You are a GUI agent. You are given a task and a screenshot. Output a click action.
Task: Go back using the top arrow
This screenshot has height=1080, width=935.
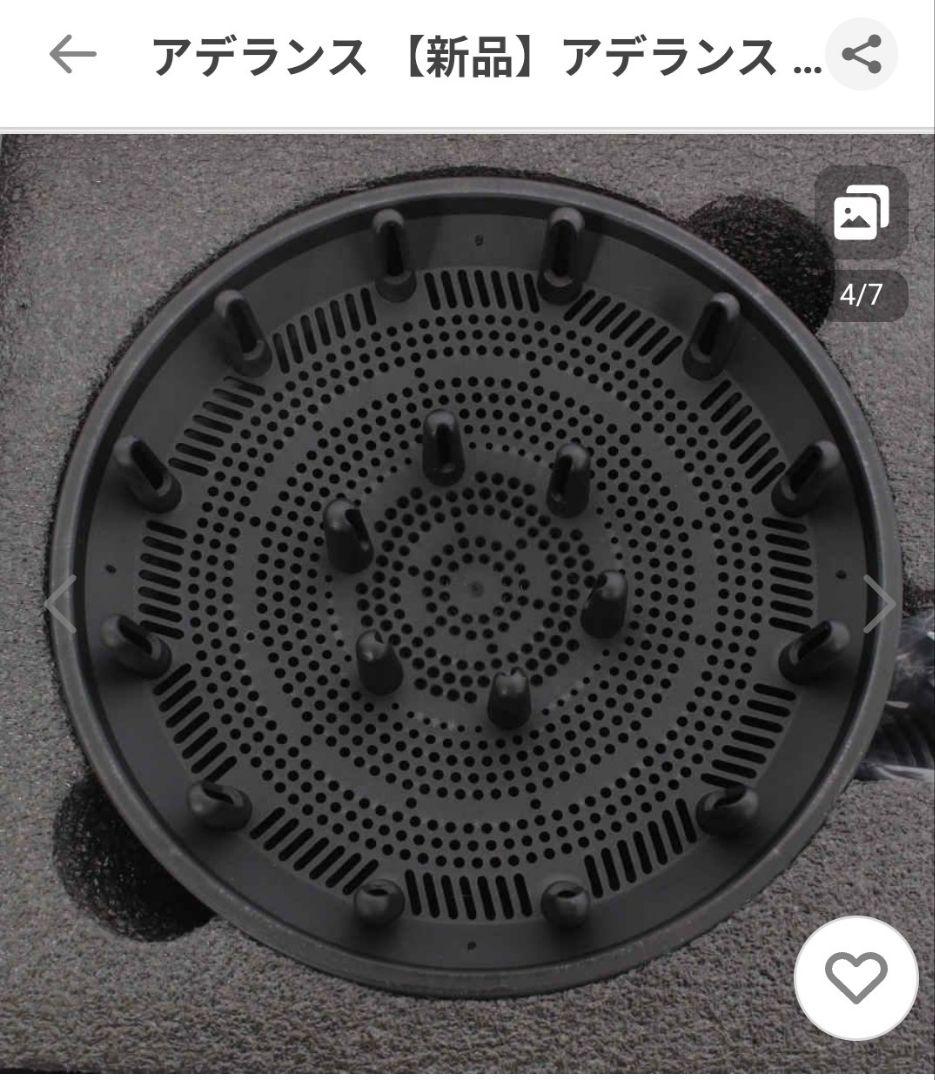click(x=72, y=55)
